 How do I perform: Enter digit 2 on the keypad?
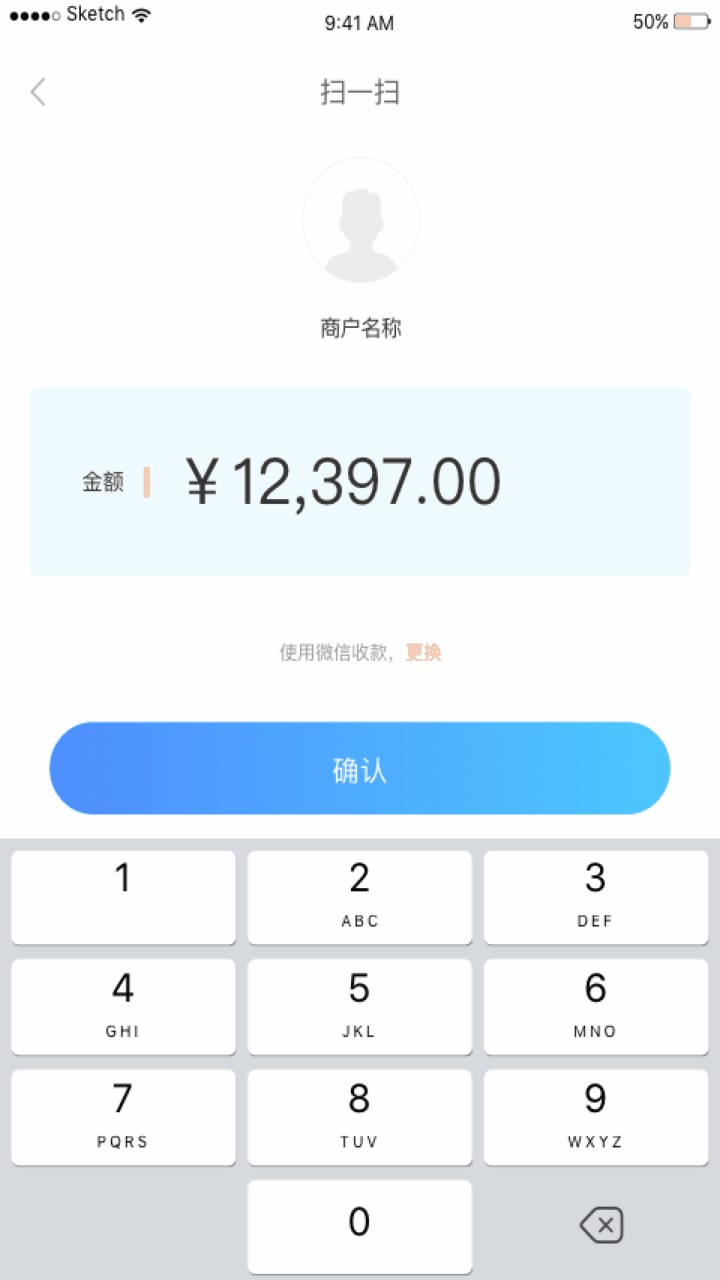(x=359, y=897)
